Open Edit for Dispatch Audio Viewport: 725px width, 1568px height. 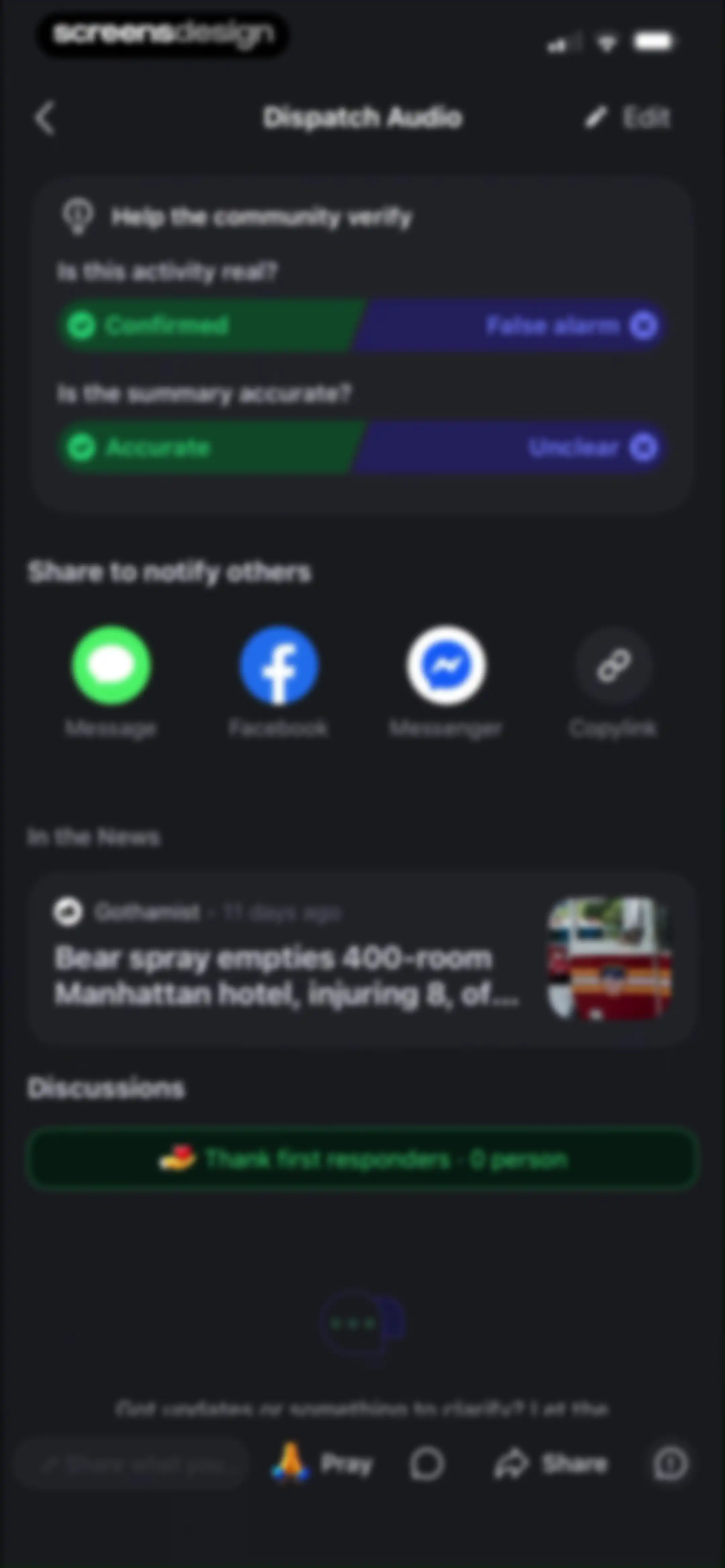tap(627, 117)
